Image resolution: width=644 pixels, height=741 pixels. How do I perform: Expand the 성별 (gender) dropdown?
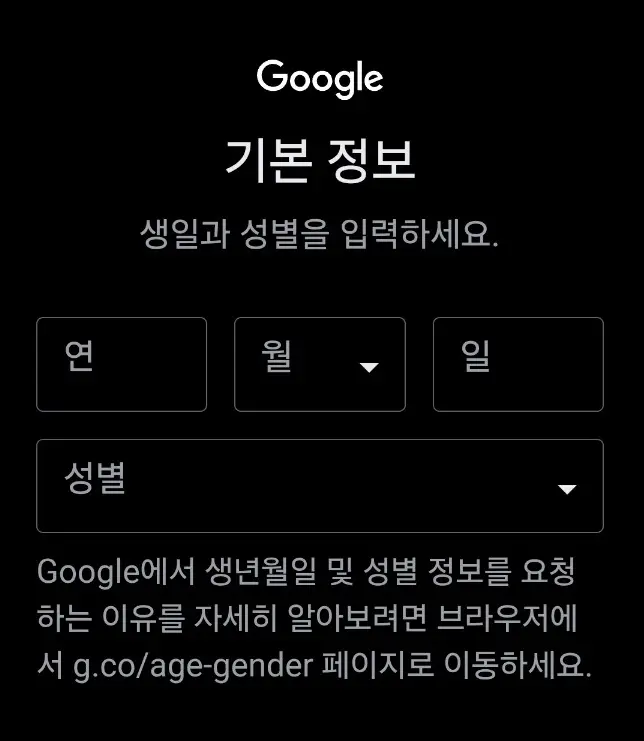coord(319,486)
